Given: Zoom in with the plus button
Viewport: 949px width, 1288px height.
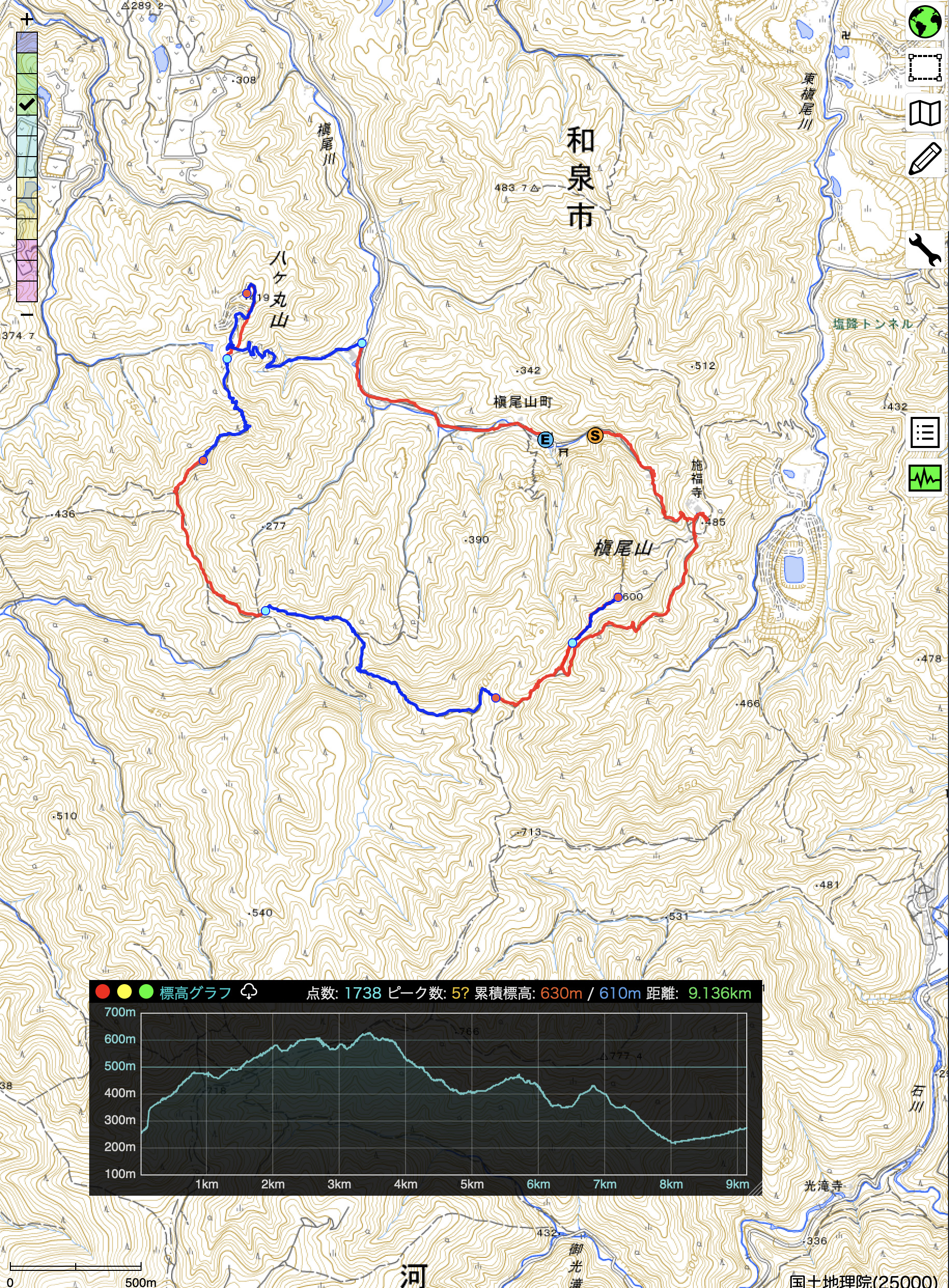Looking at the screenshot, I should pos(26,20).
